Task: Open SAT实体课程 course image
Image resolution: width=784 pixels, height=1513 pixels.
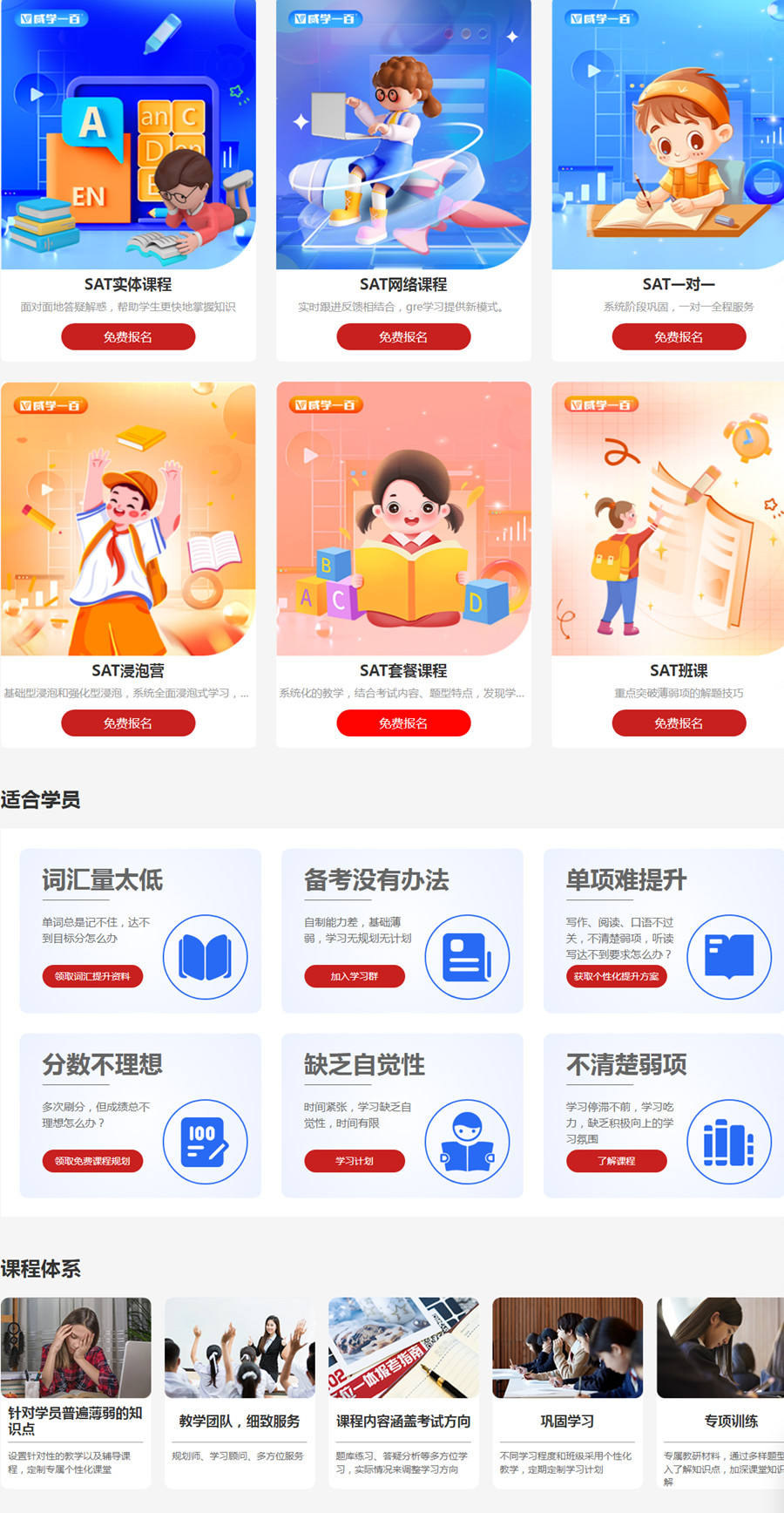Action: coord(128,135)
